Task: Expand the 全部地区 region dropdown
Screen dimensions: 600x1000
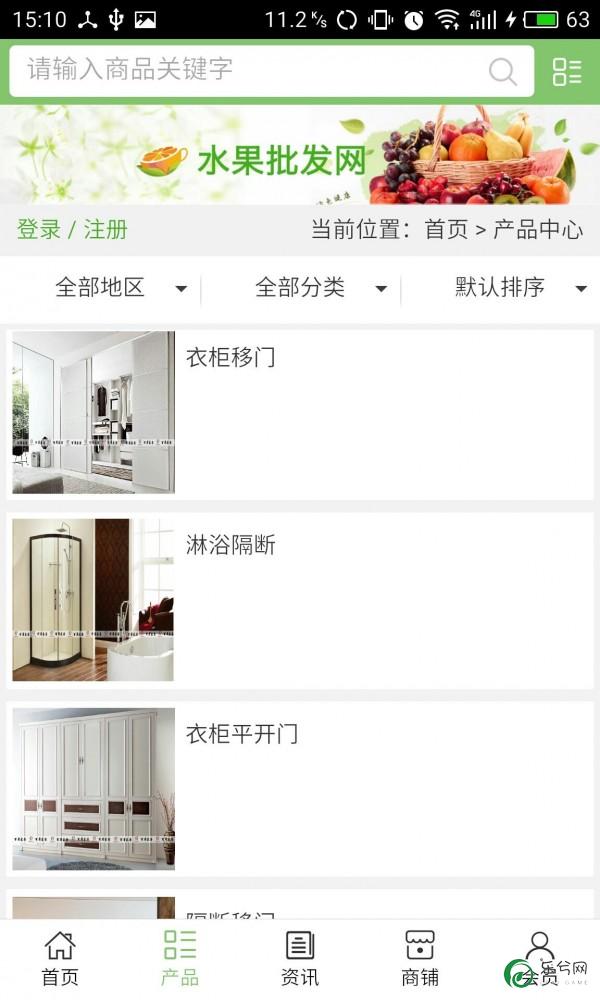Action: tap(120, 288)
